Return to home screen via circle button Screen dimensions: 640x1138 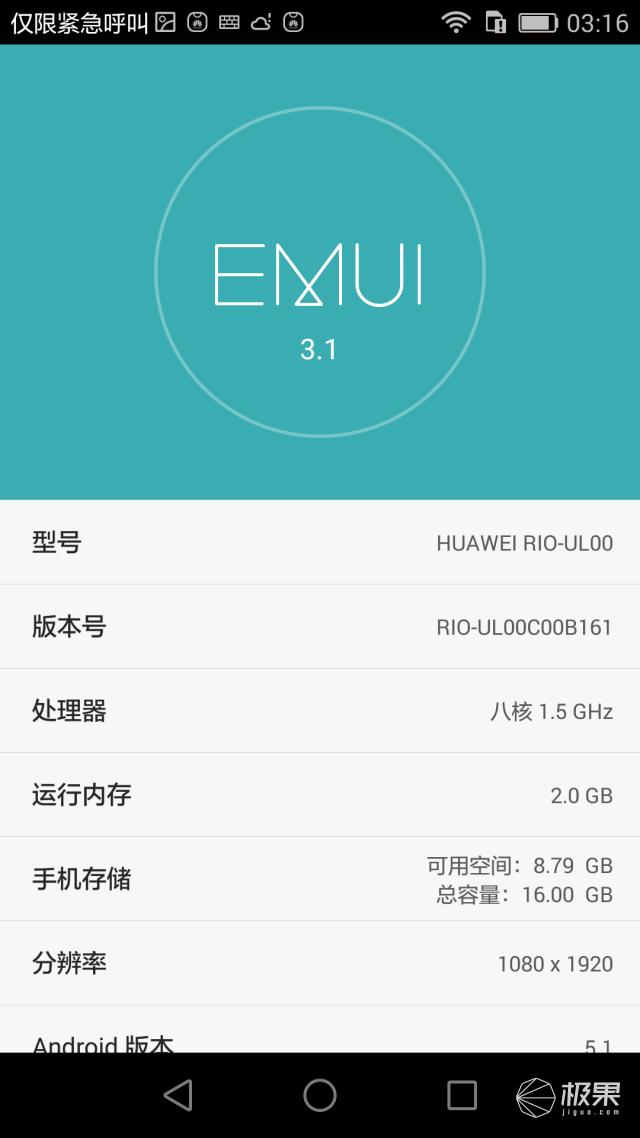click(x=320, y=1095)
